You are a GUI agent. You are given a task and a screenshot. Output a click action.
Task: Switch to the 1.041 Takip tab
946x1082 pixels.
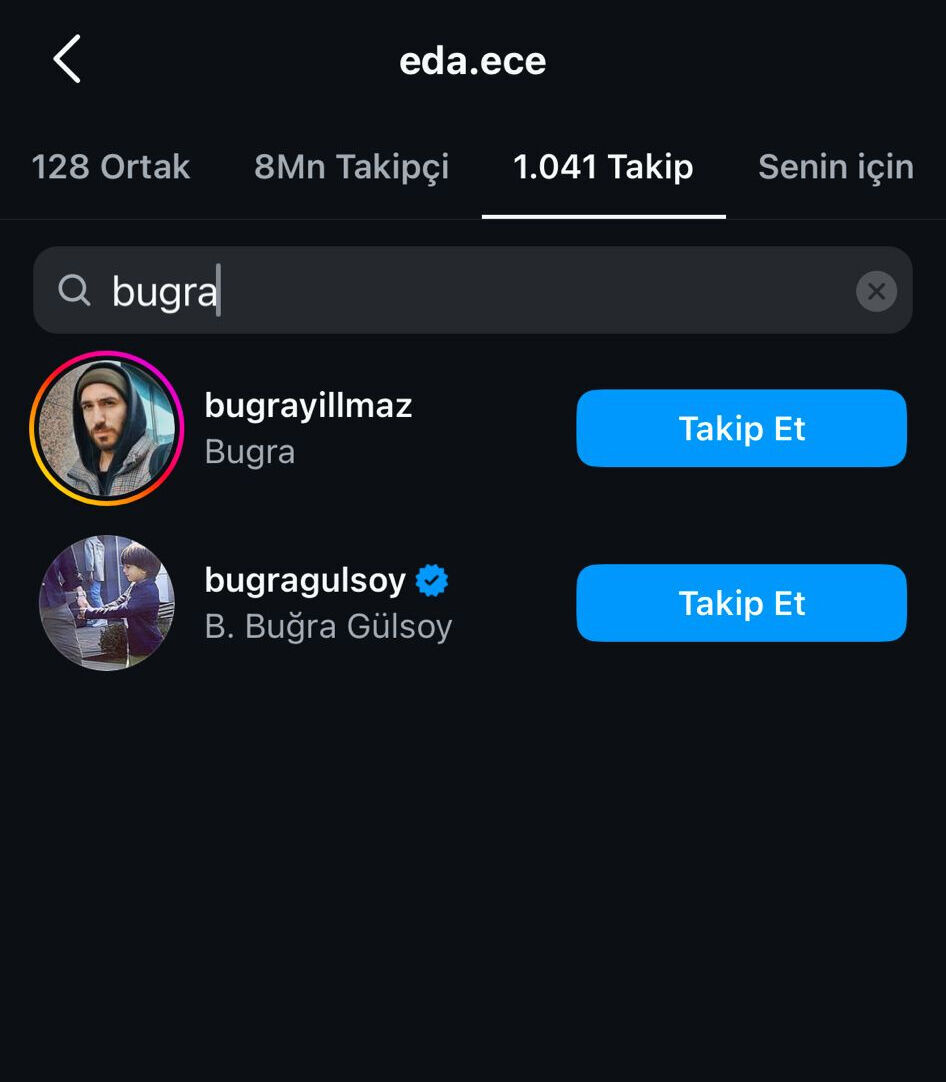click(x=603, y=168)
